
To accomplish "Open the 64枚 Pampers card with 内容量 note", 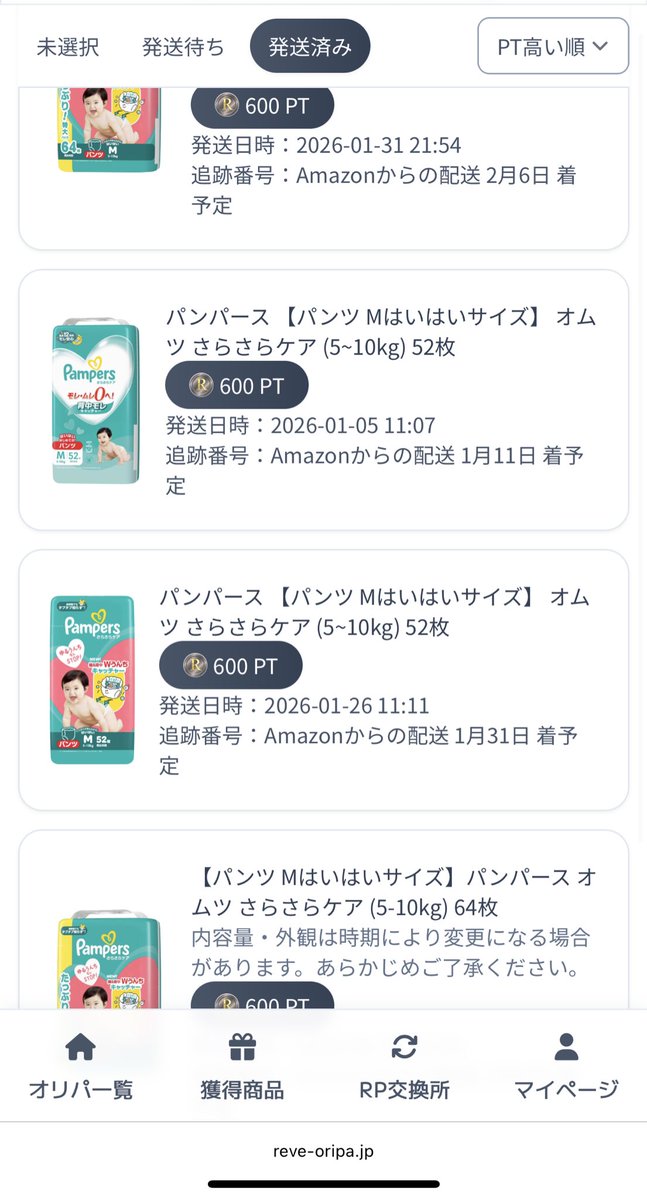I will [324, 920].
